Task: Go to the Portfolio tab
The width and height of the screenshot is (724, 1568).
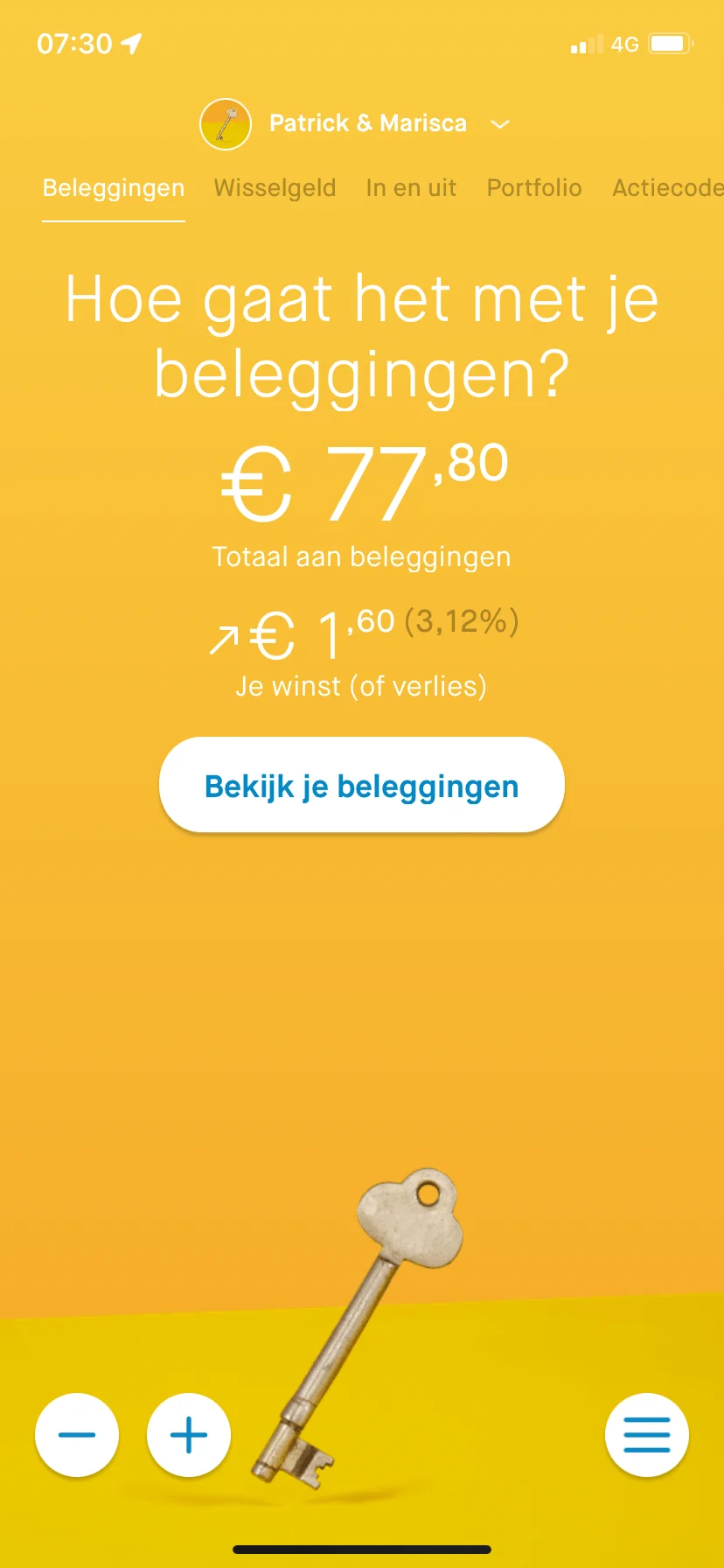Action: tap(533, 188)
